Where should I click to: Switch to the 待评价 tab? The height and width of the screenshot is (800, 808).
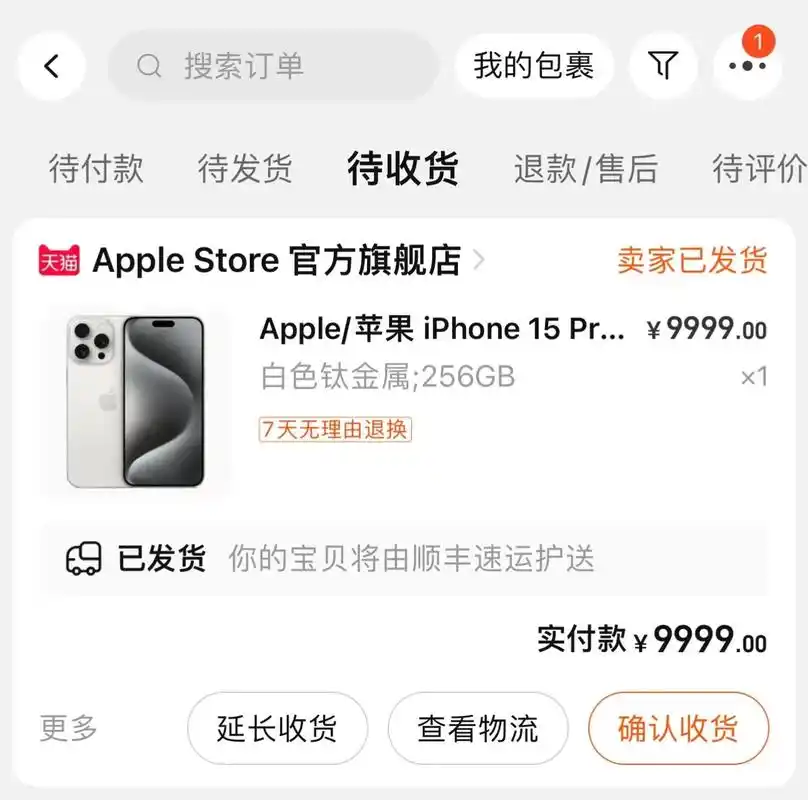(x=758, y=169)
